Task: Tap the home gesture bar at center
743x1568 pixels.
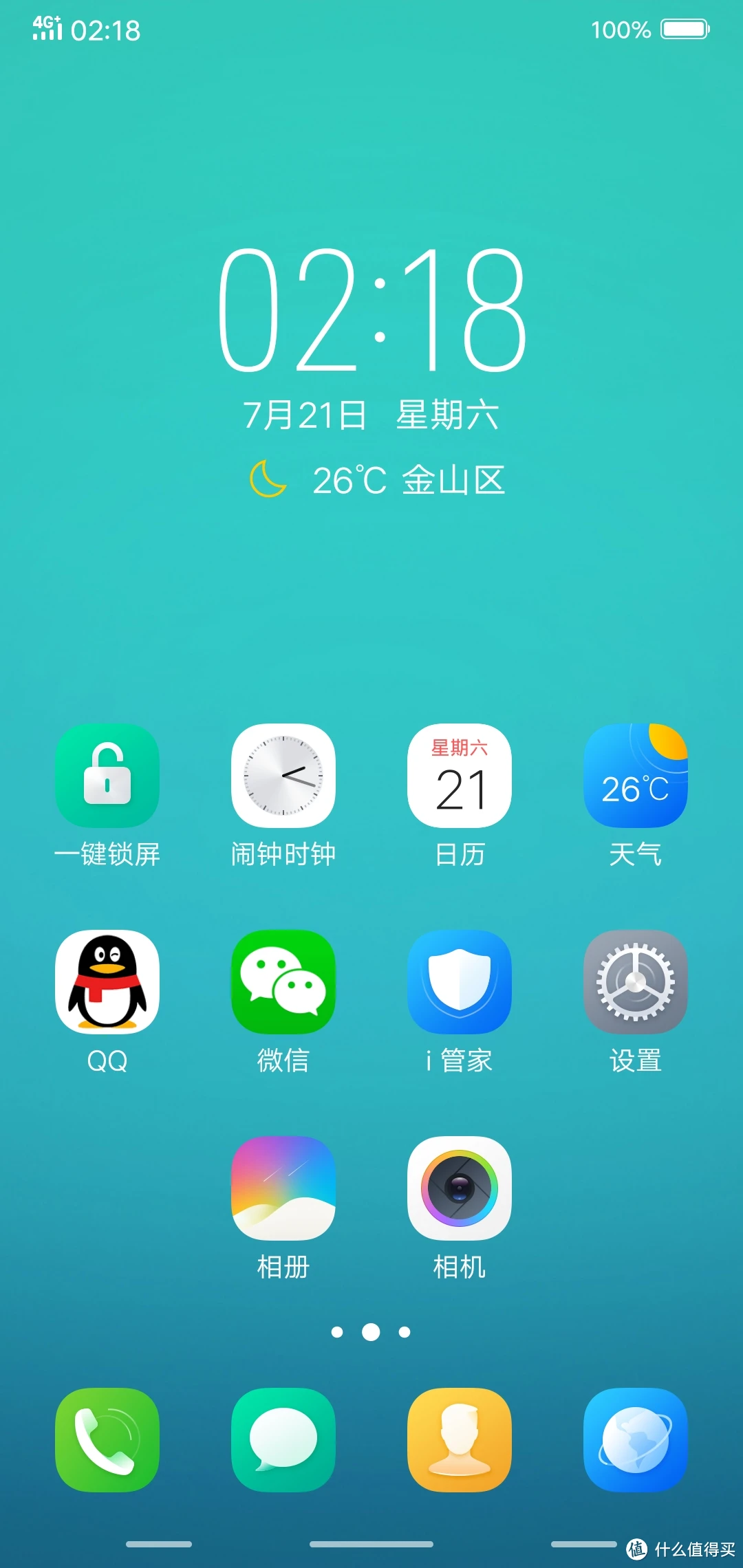Action: pos(371,1544)
